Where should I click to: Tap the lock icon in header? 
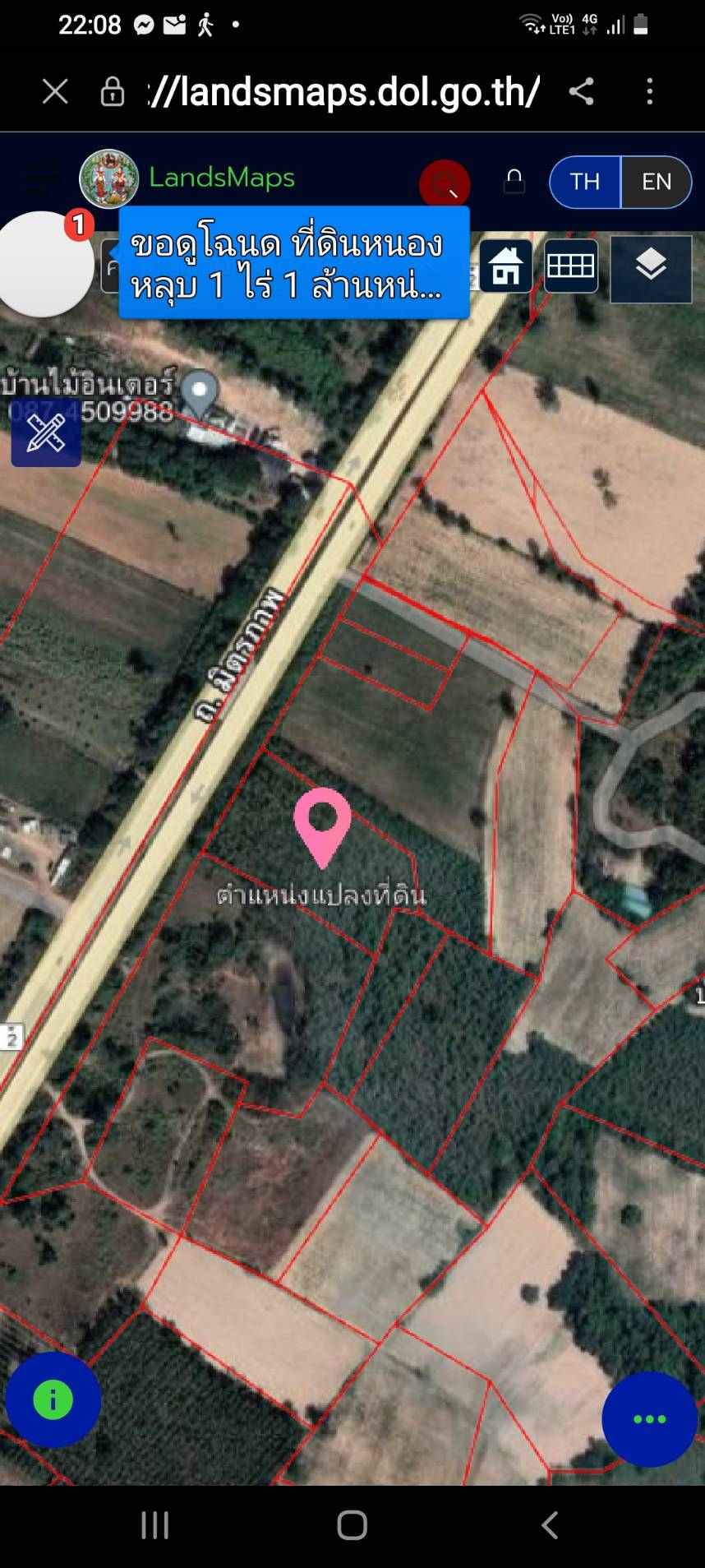coord(514,181)
